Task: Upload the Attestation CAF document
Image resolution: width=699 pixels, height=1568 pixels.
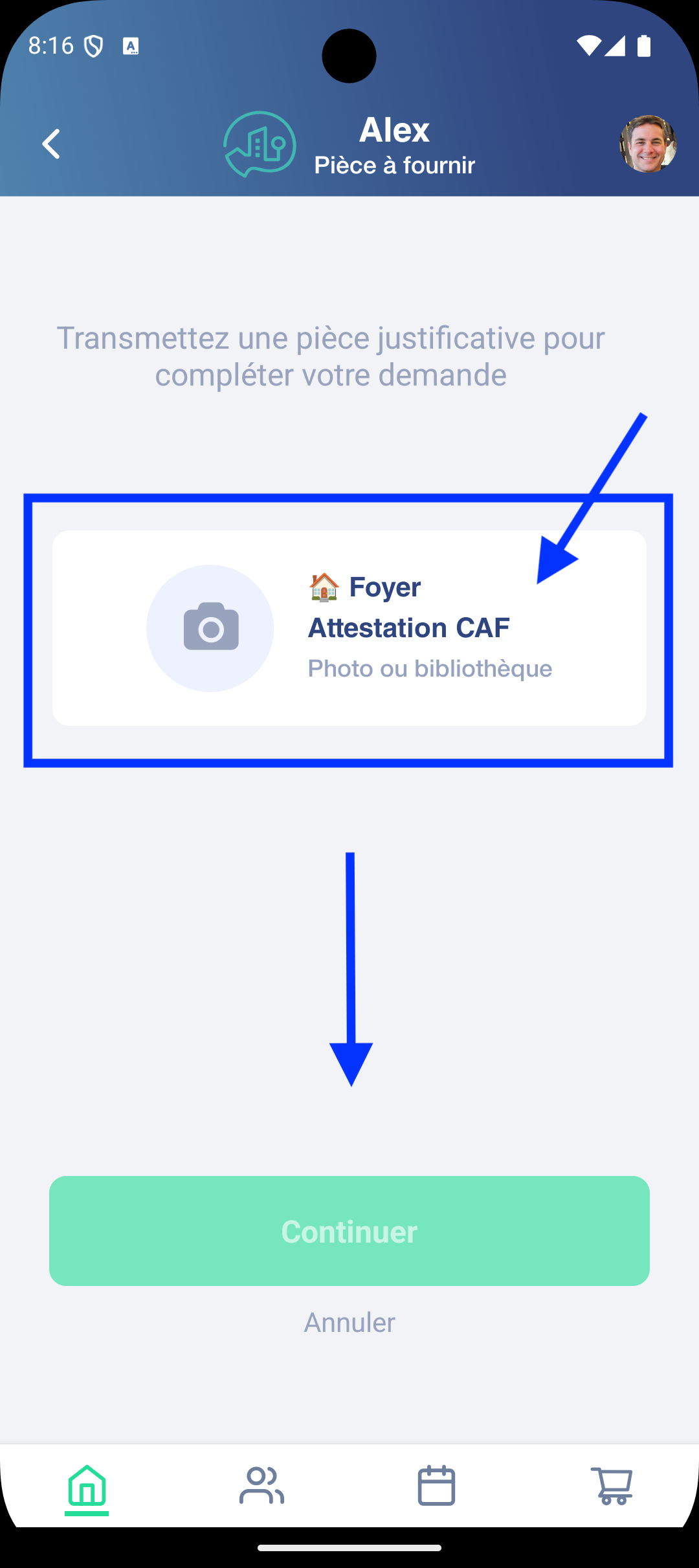Action: click(x=349, y=628)
